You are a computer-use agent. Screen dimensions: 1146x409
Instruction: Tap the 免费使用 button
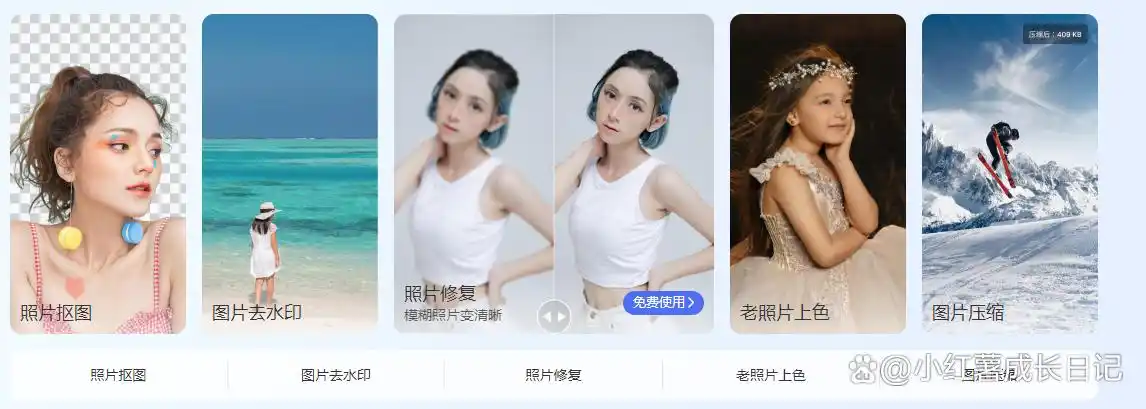(664, 302)
